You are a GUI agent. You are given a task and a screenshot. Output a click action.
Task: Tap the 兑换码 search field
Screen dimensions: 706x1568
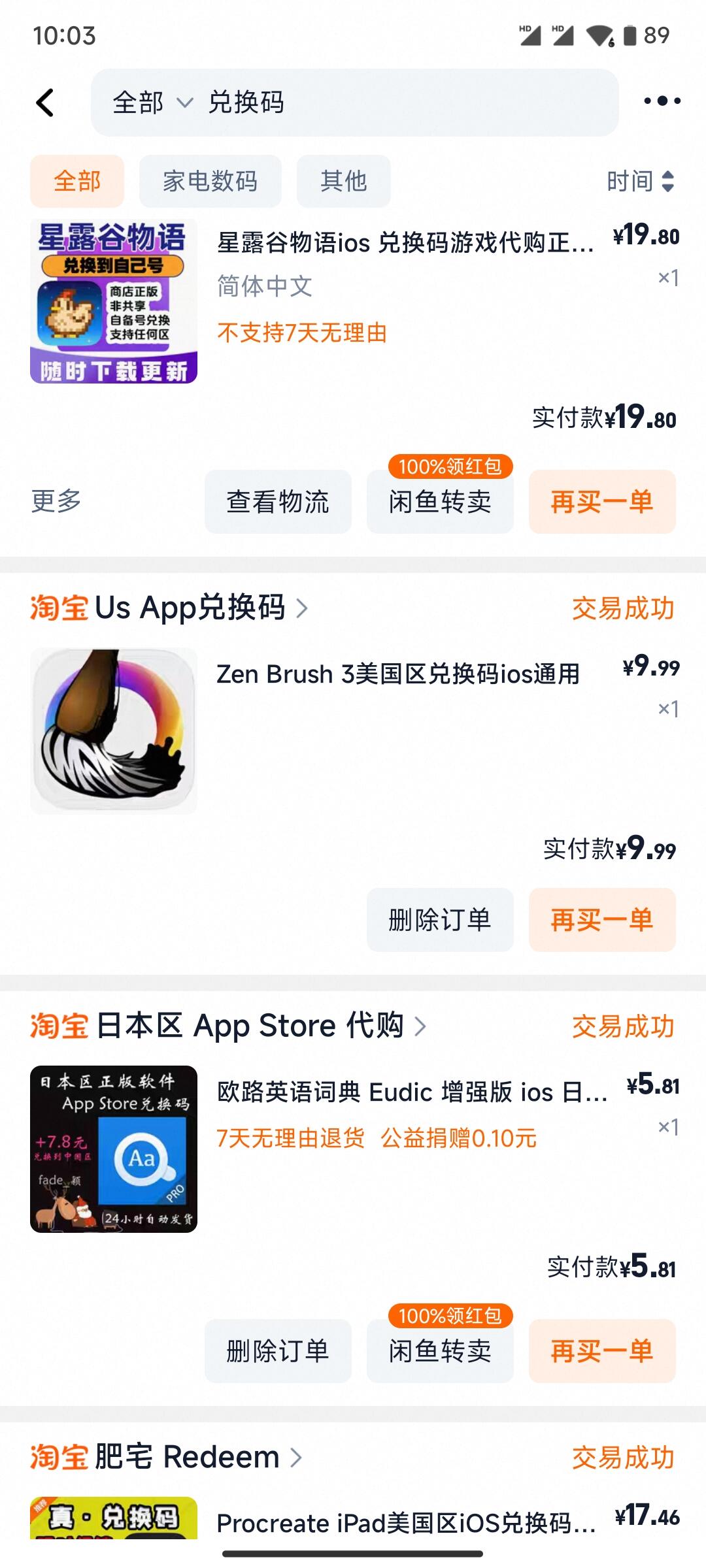click(392, 103)
